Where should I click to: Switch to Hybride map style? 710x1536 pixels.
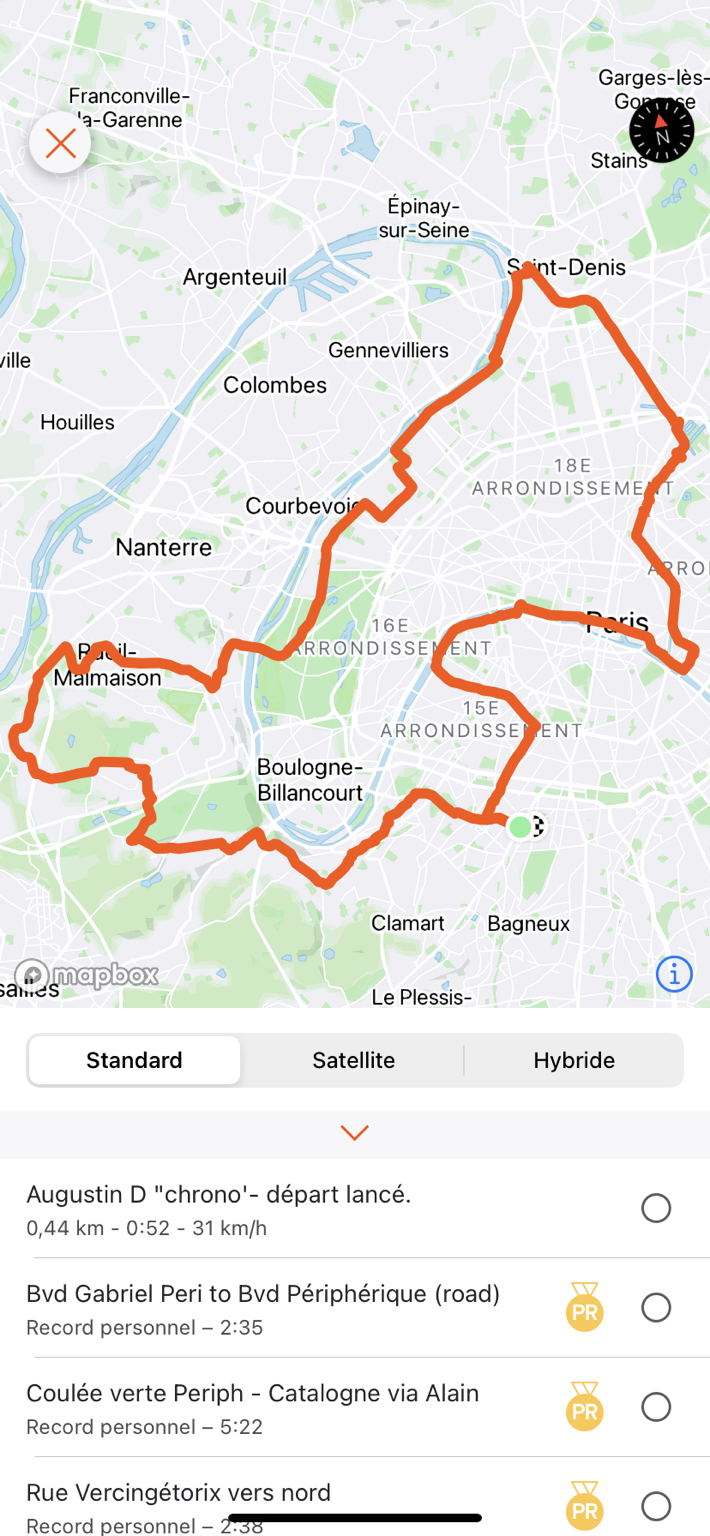click(574, 1060)
